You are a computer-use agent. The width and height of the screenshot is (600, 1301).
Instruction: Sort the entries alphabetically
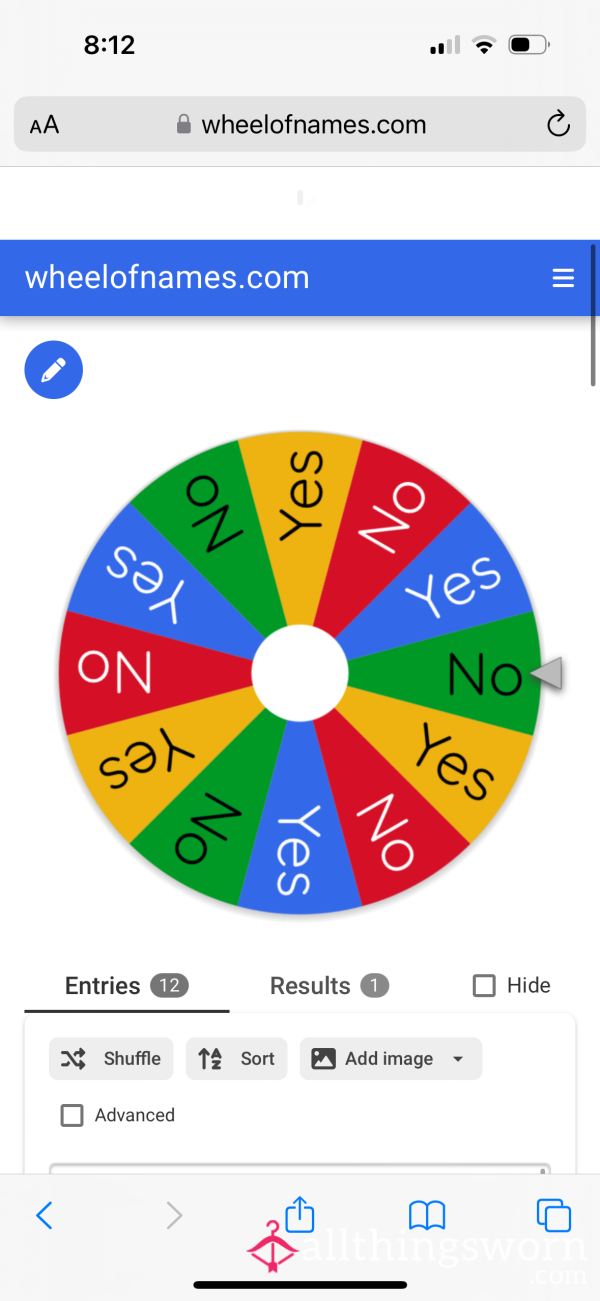(x=237, y=1059)
